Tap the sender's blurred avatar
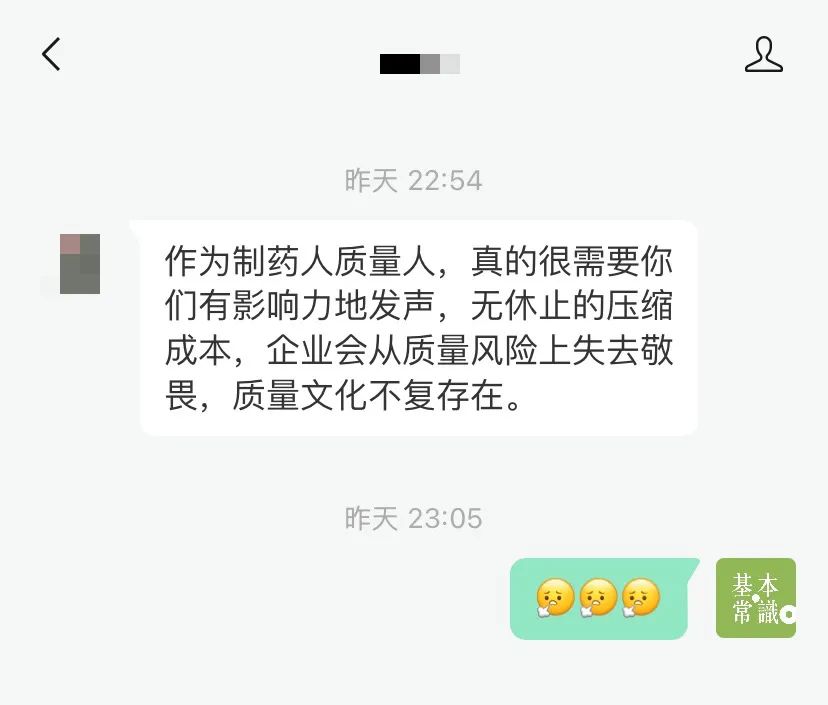This screenshot has height=705, width=828. pyautogui.click(x=80, y=263)
